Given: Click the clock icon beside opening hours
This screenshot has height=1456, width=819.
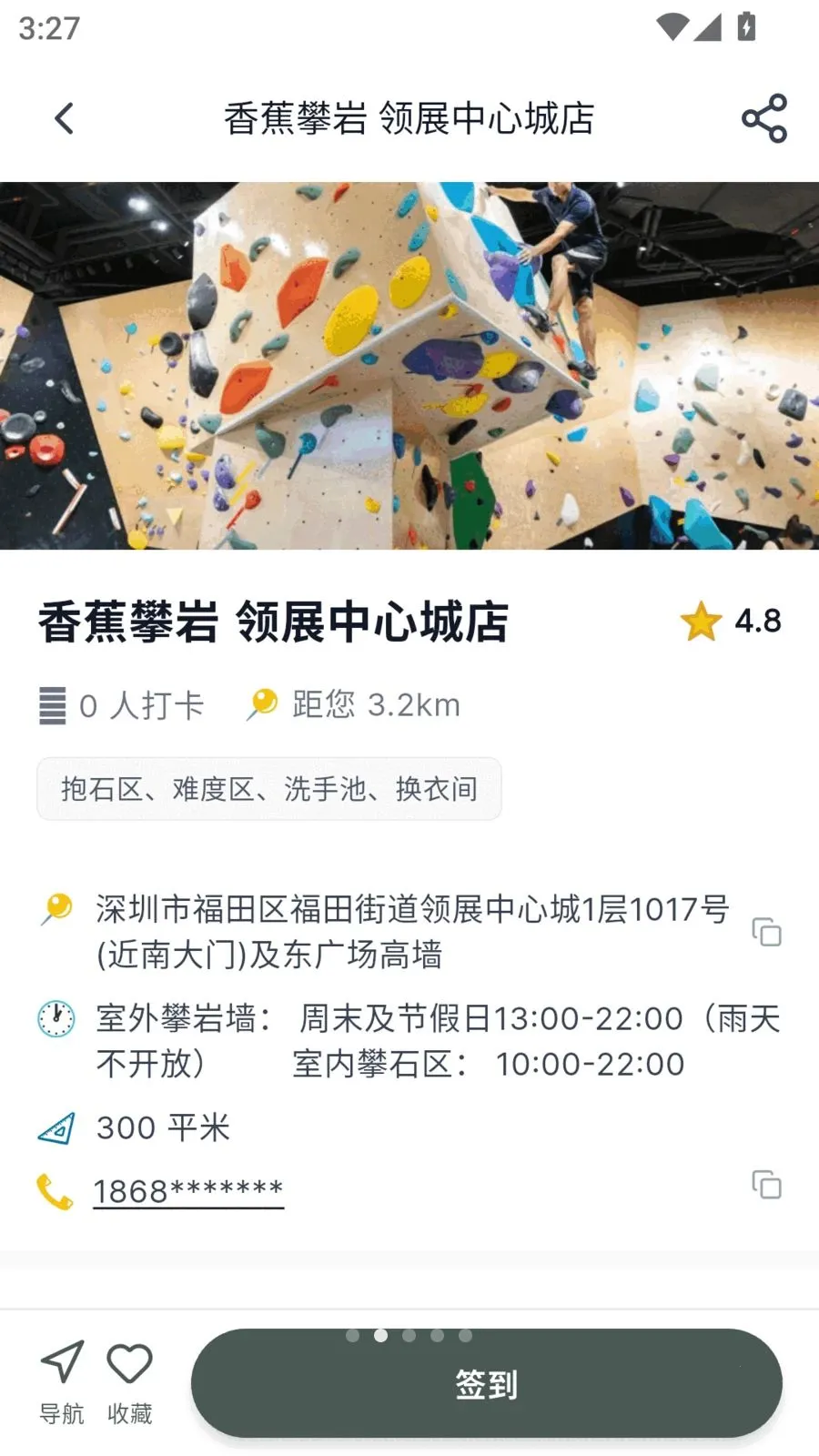Looking at the screenshot, I should point(56,1019).
